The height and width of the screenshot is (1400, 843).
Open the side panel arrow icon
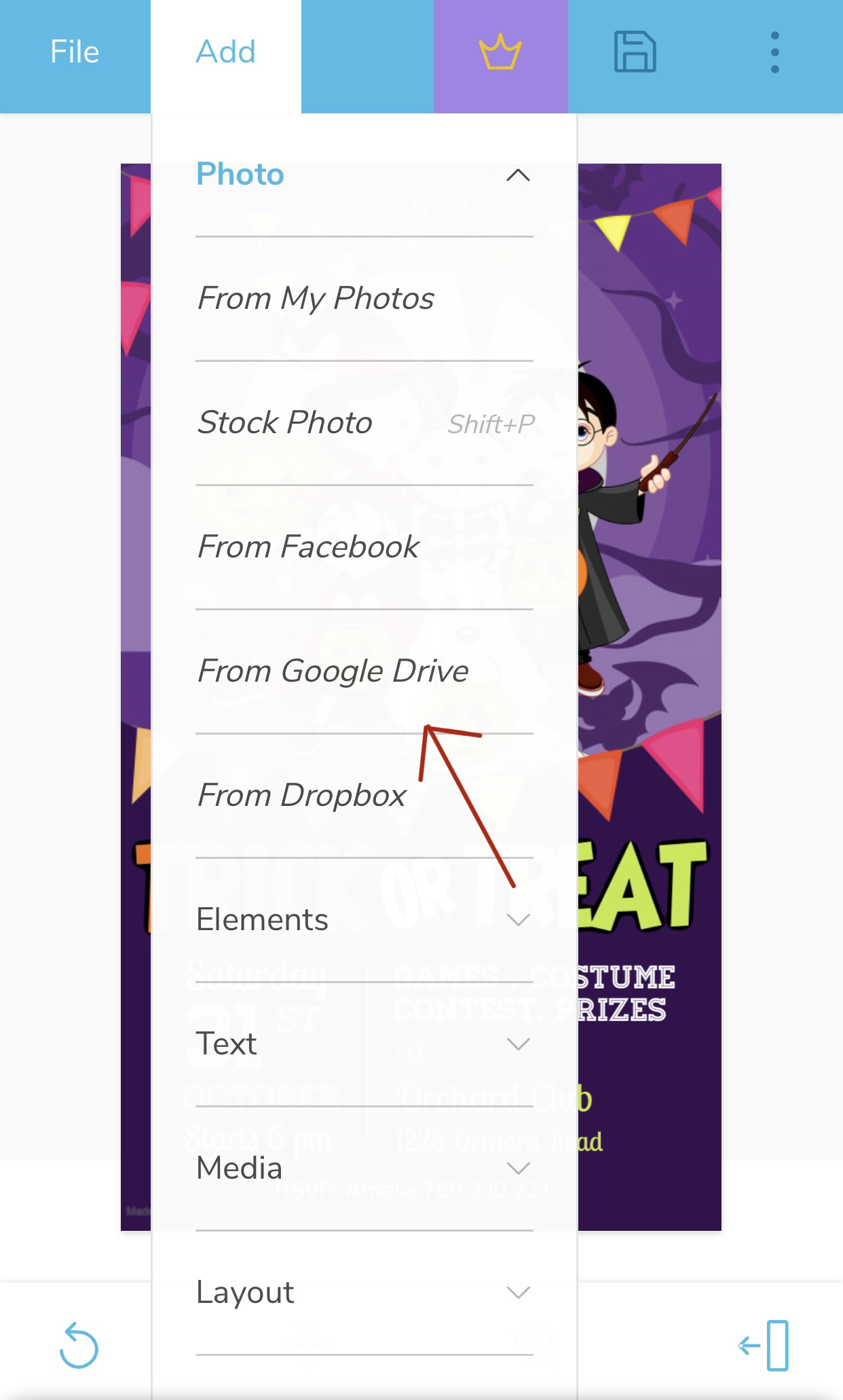click(764, 1346)
